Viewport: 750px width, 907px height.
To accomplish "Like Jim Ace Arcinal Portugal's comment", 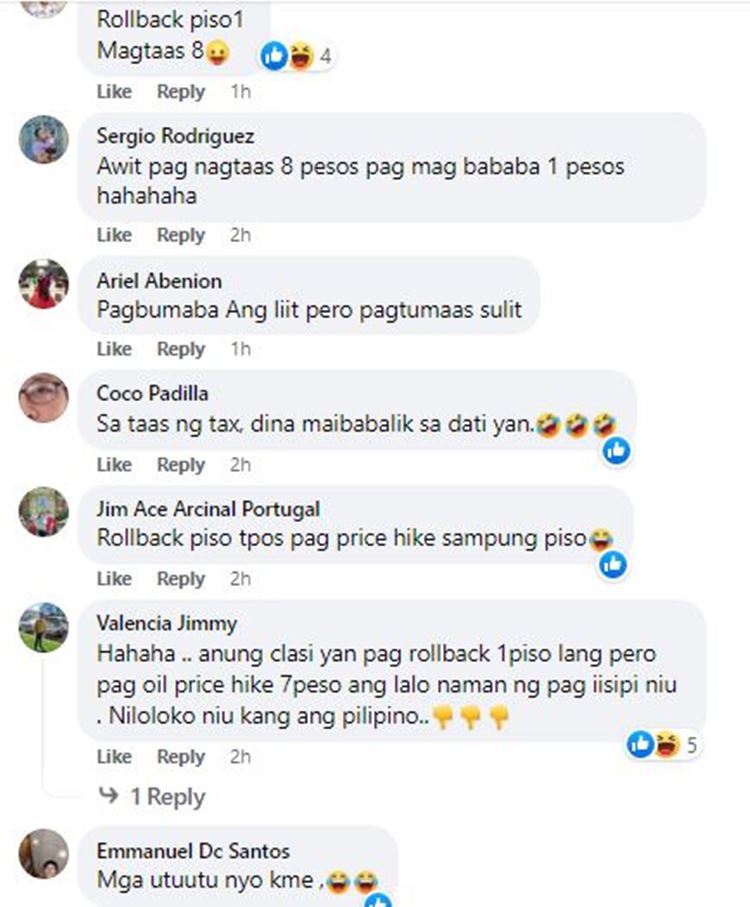I will [114, 579].
